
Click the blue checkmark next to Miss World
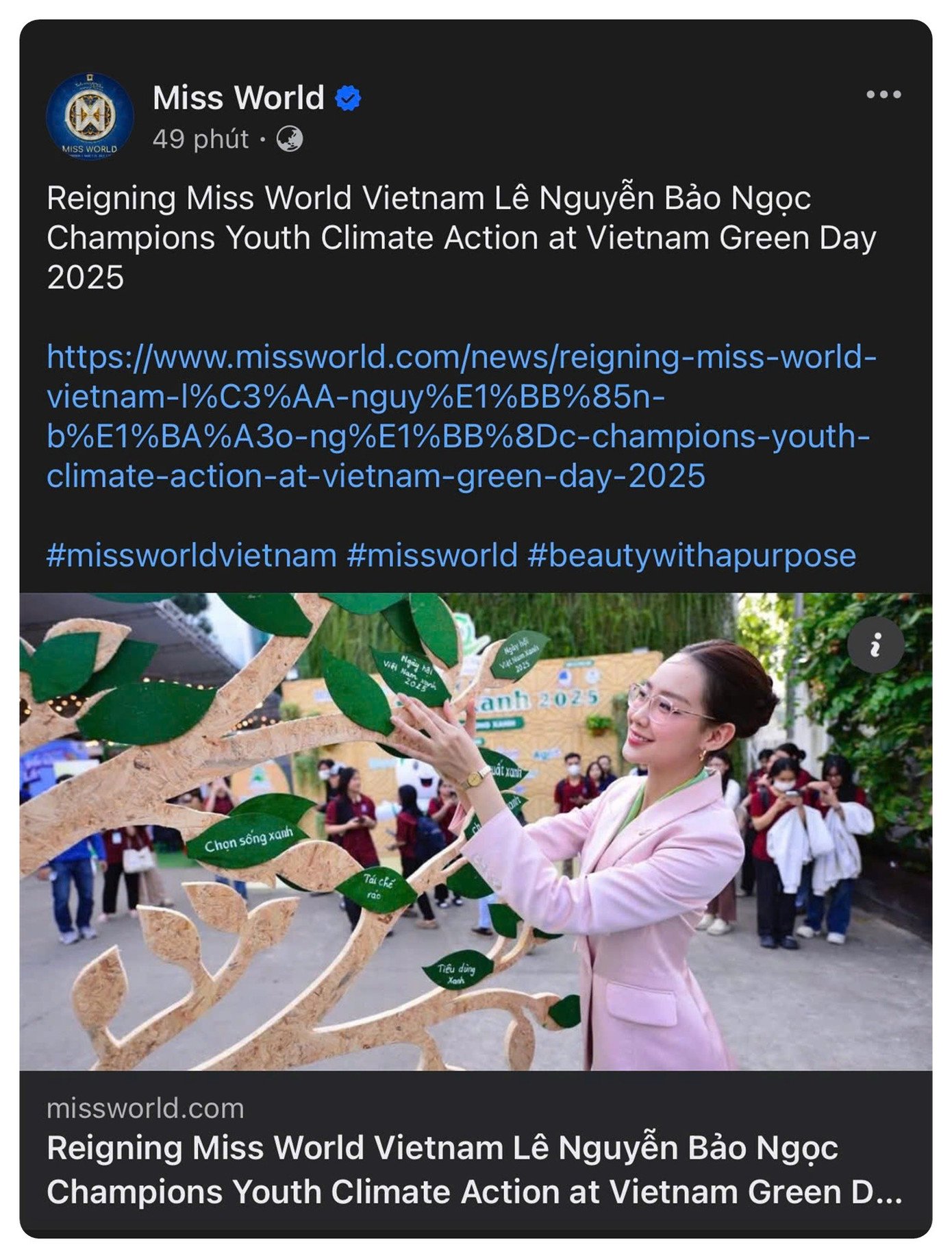point(347,97)
